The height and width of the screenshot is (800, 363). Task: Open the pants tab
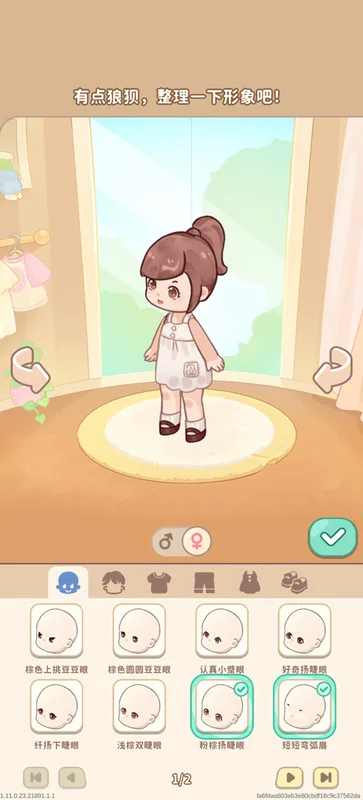(x=204, y=582)
